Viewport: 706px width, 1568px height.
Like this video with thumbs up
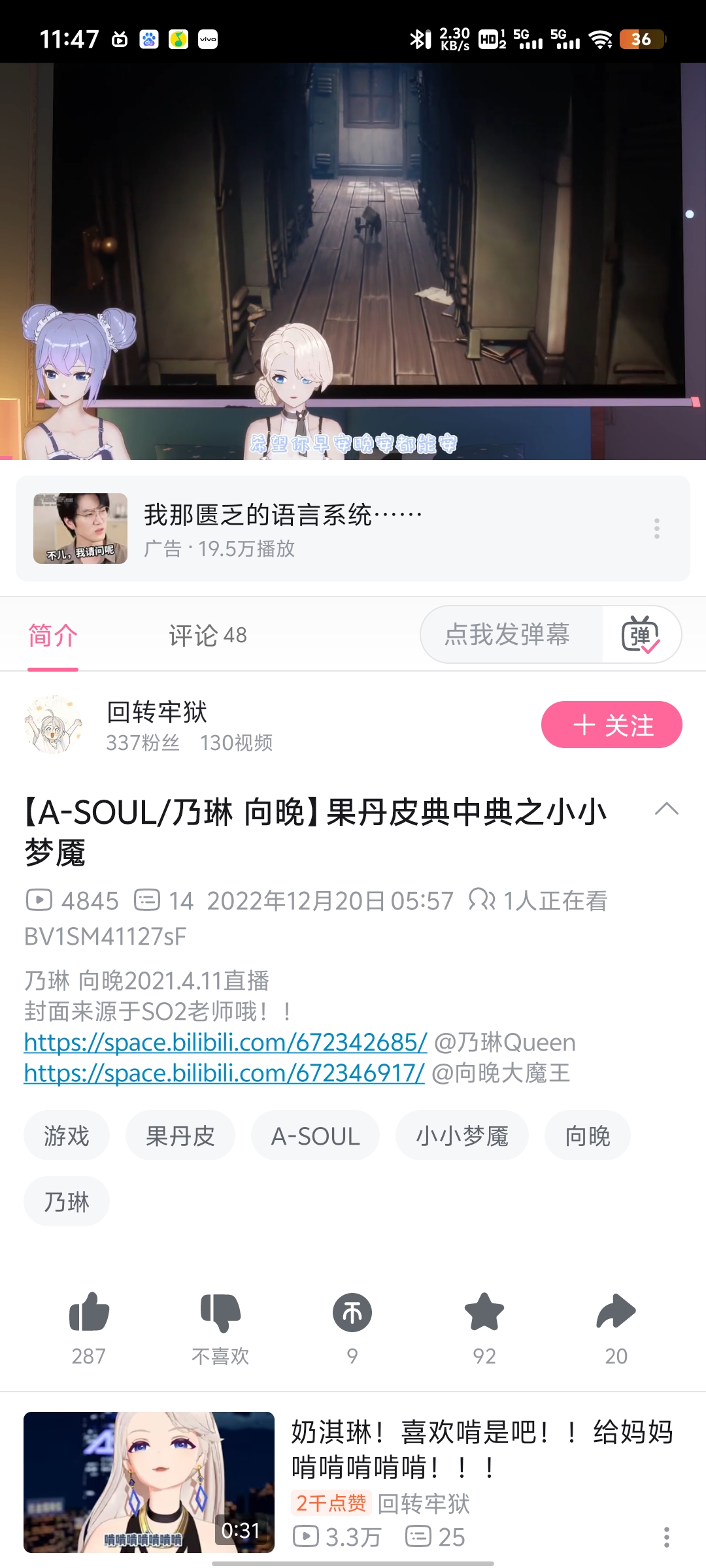(x=89, y=1313)
